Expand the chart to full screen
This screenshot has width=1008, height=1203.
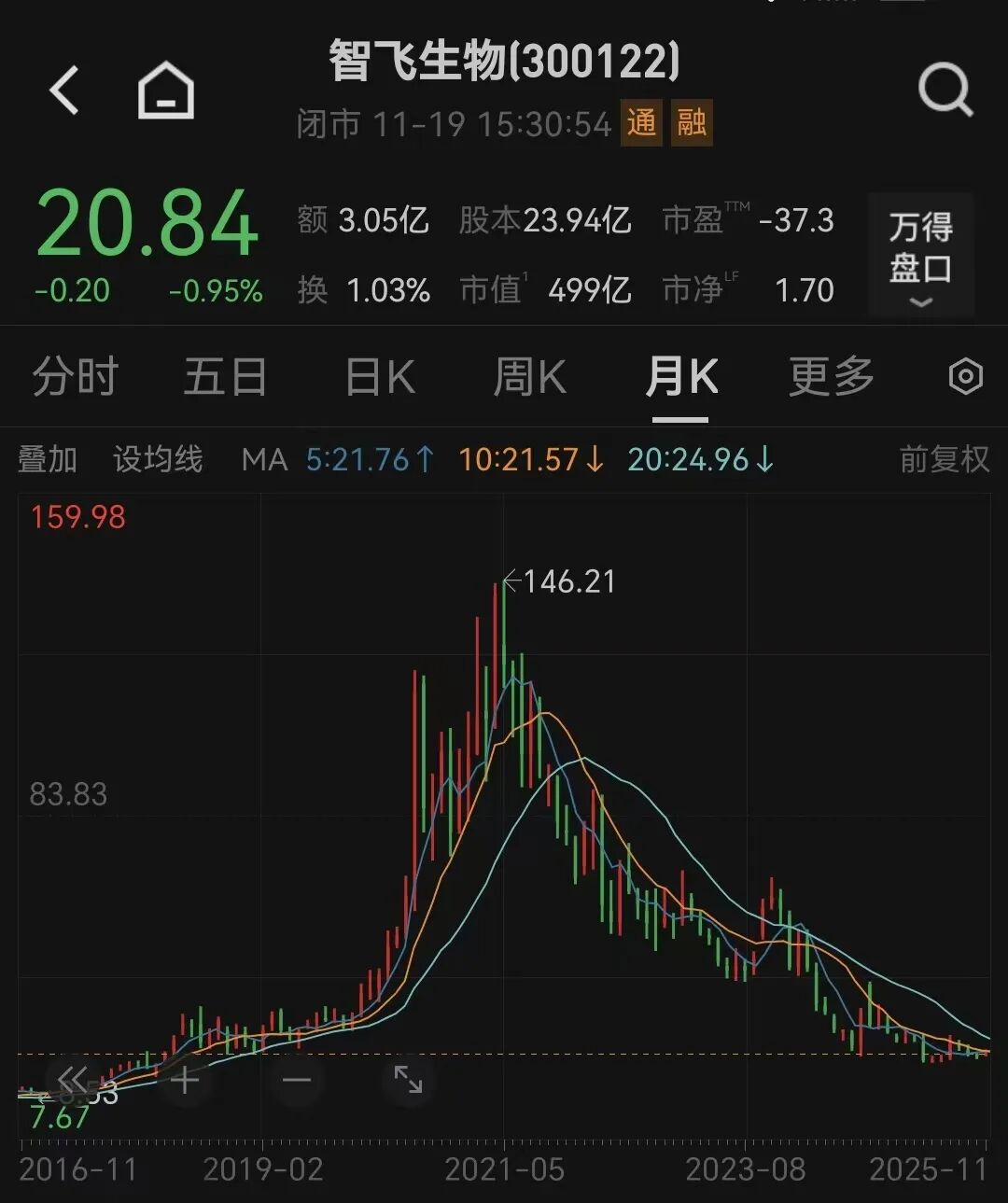[408, 1080]
